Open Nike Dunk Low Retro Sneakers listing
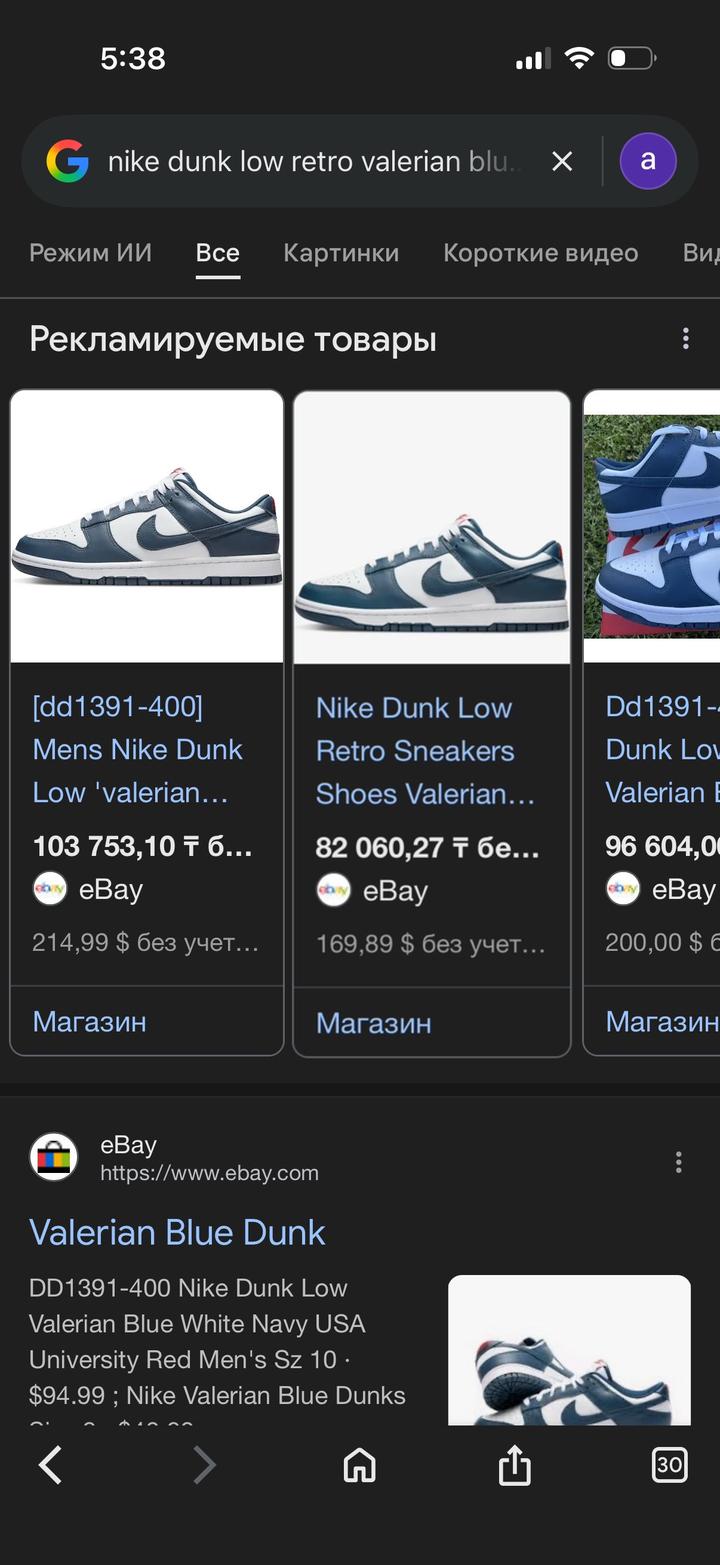Viewport: 720px width, 1565px height. [415, 750]
